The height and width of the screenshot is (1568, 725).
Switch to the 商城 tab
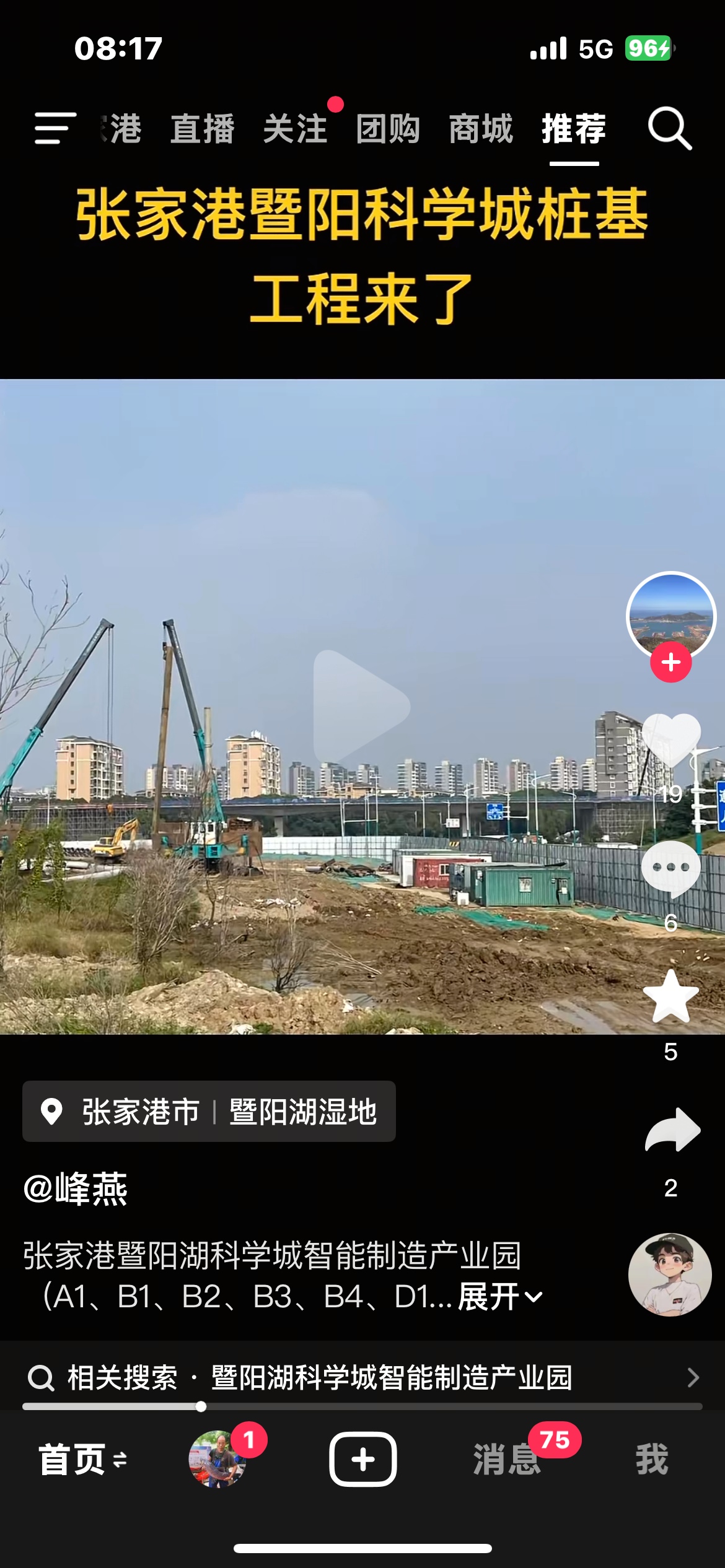(x=481, y=128)
